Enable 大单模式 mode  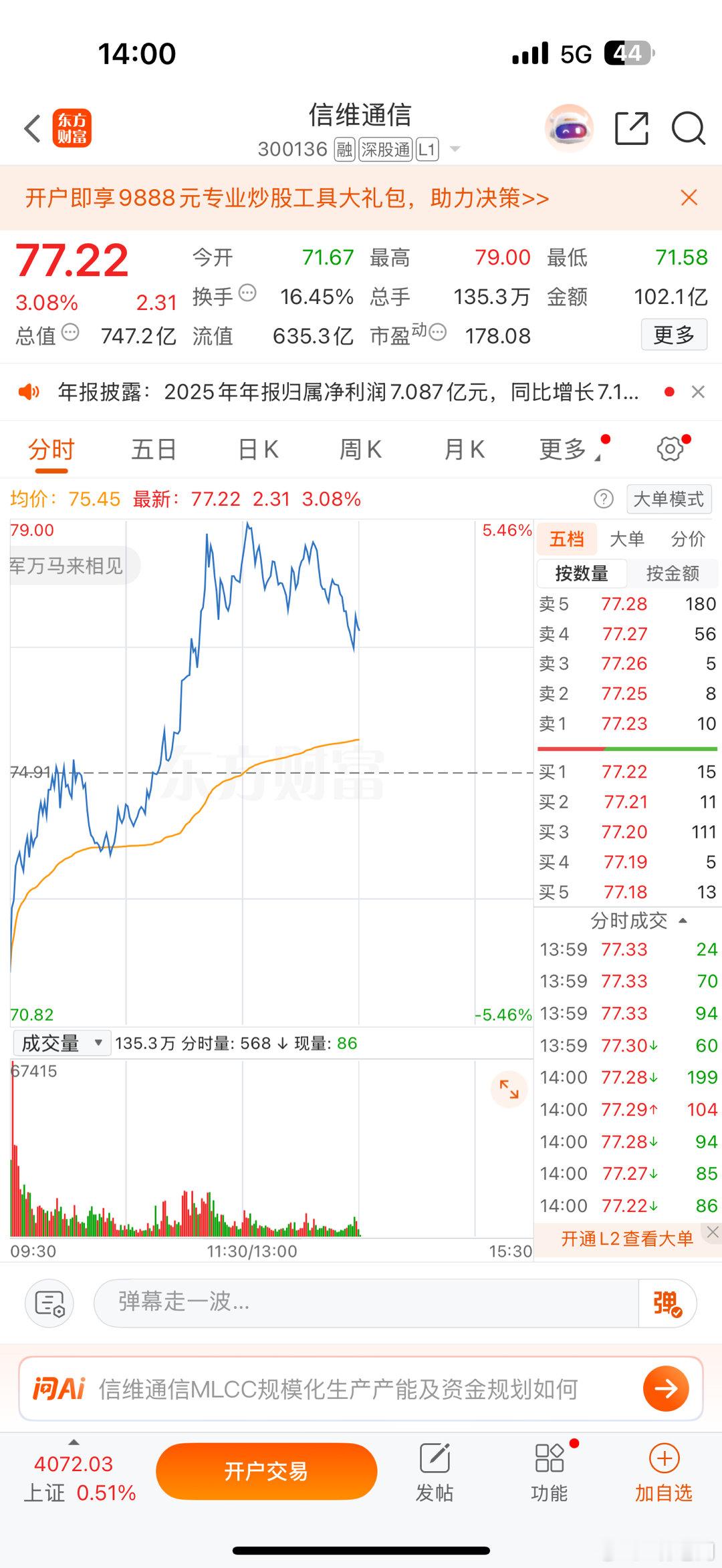point(669,499)
